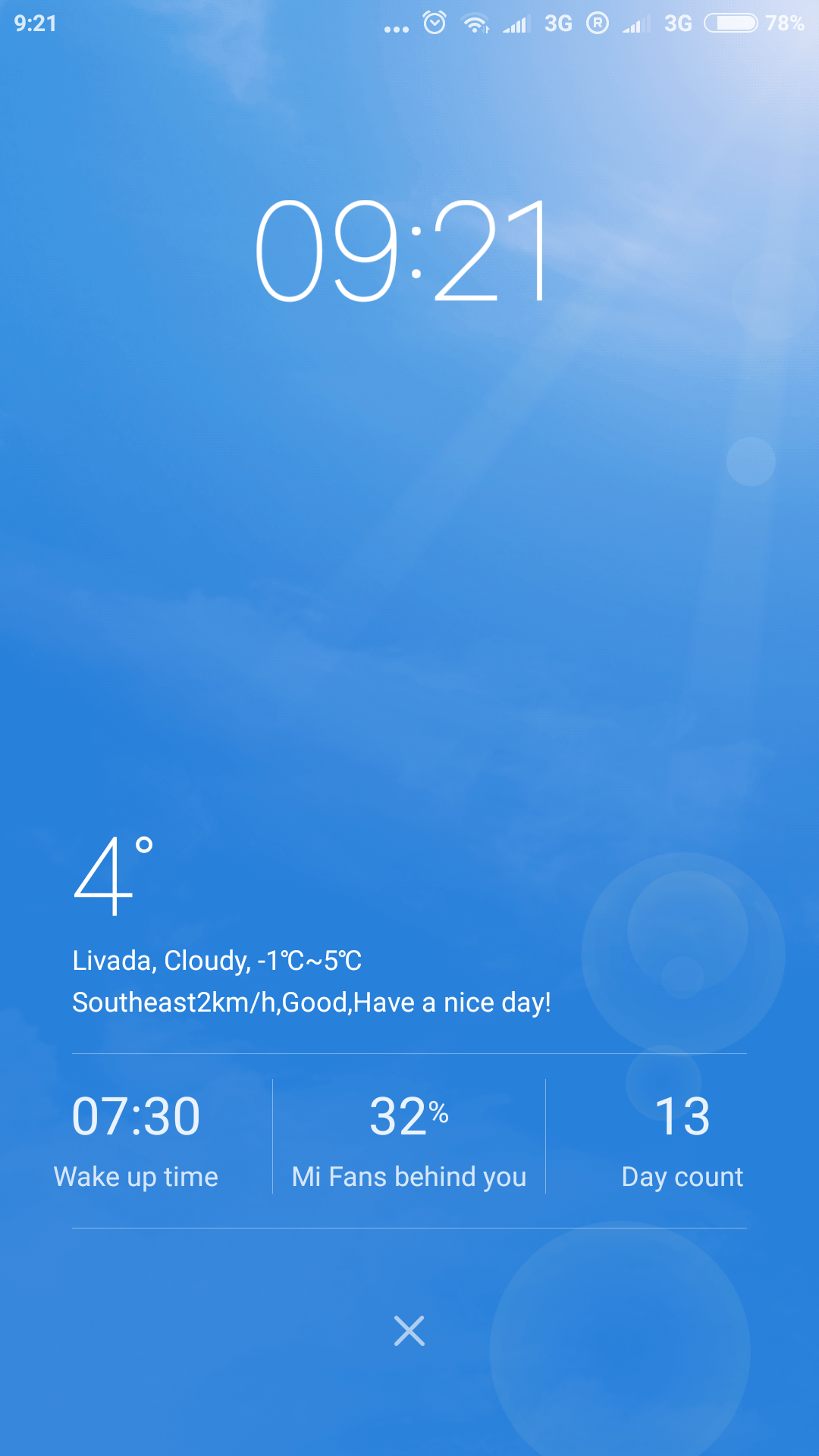Viewport: 819px width, 1456px height.
Task: Dismiss the wake-up weather screen
Action: point(409,1331)
